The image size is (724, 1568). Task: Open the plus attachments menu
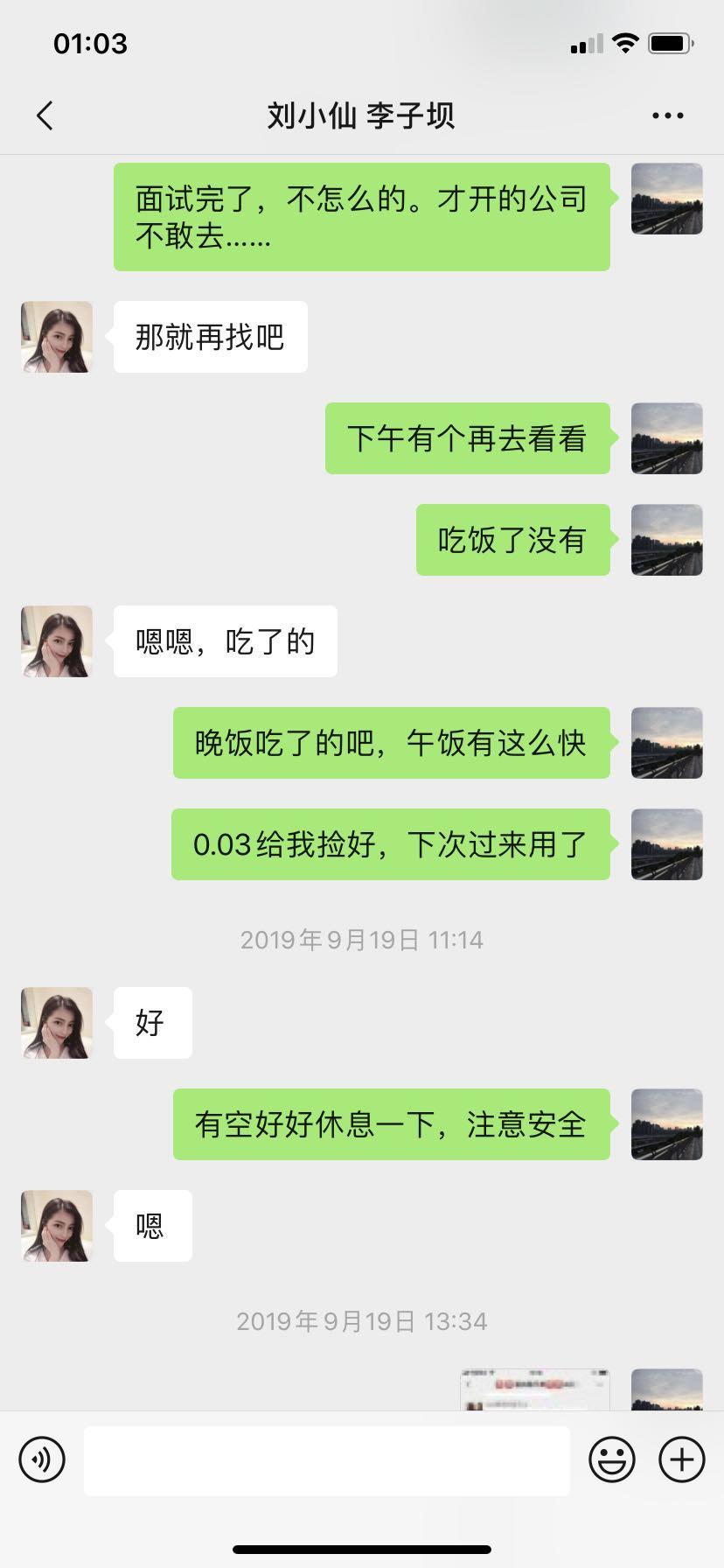pyautogui.click(x=681, y=1459)
